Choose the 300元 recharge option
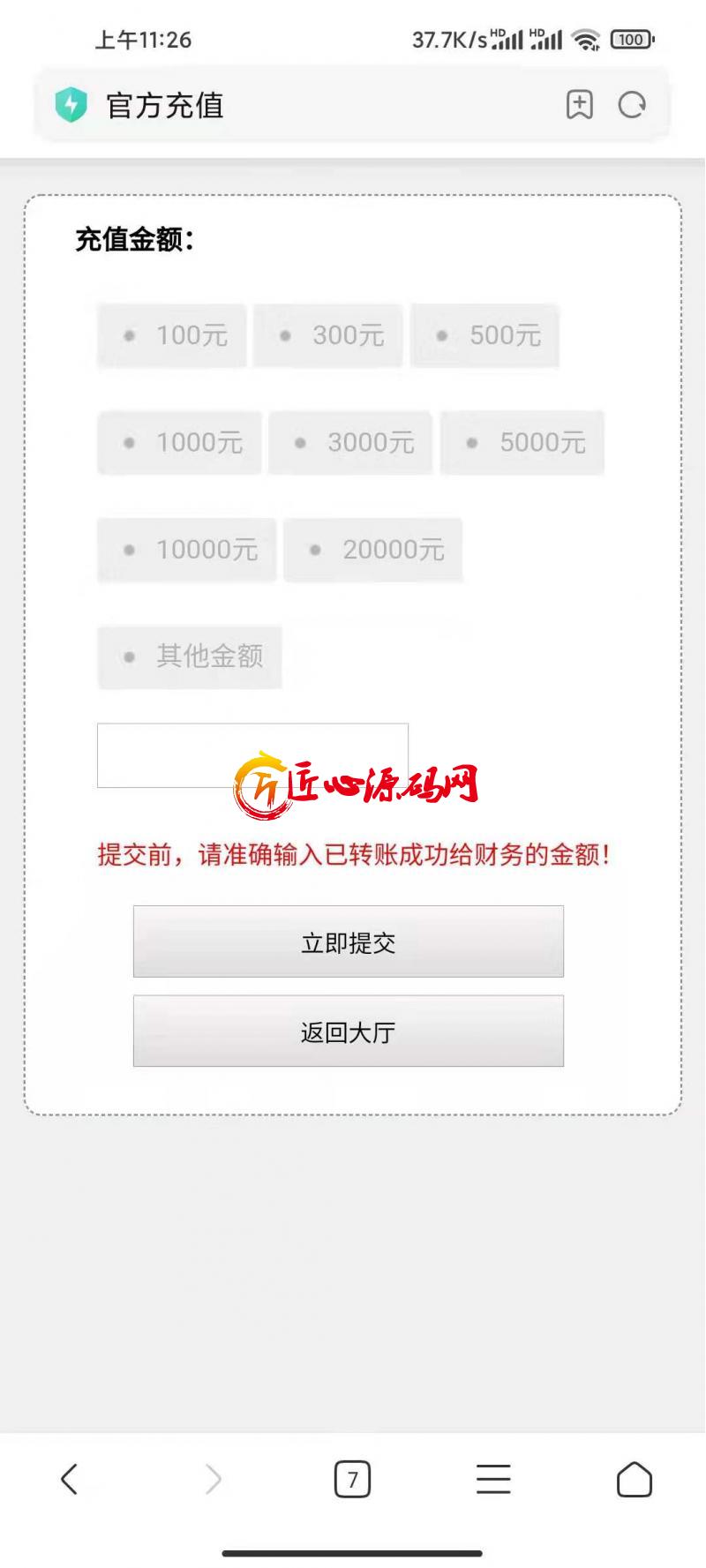Viewport: 706px width, 1568px height. point(328,335)
